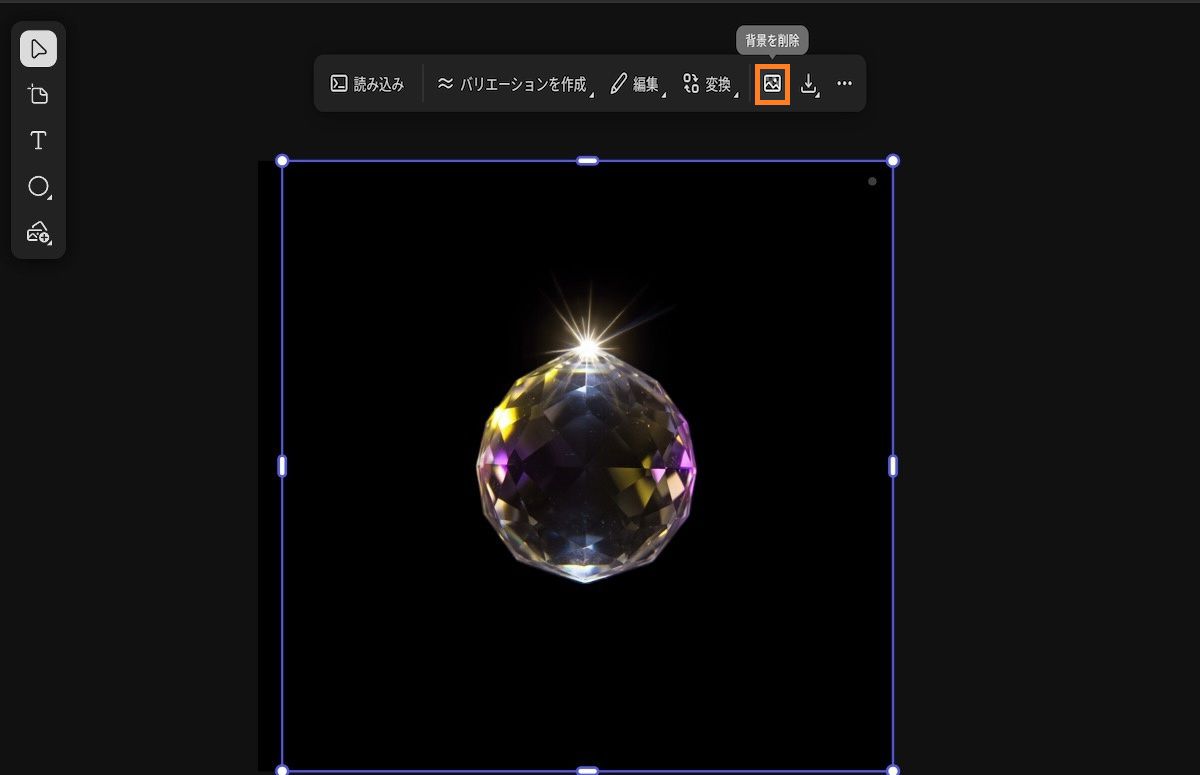Image resolution: width=1200 pixels, height=775 pixels.
Task: Activate the text tool
Action: pyautogui.click(x=38, y=141)
